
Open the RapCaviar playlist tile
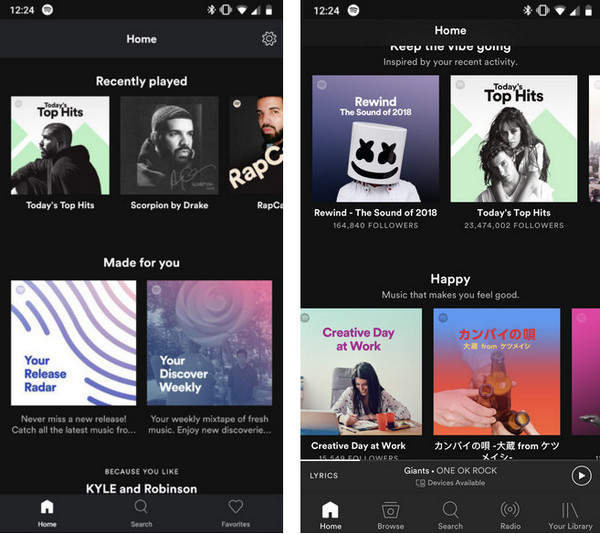(256, 145)
